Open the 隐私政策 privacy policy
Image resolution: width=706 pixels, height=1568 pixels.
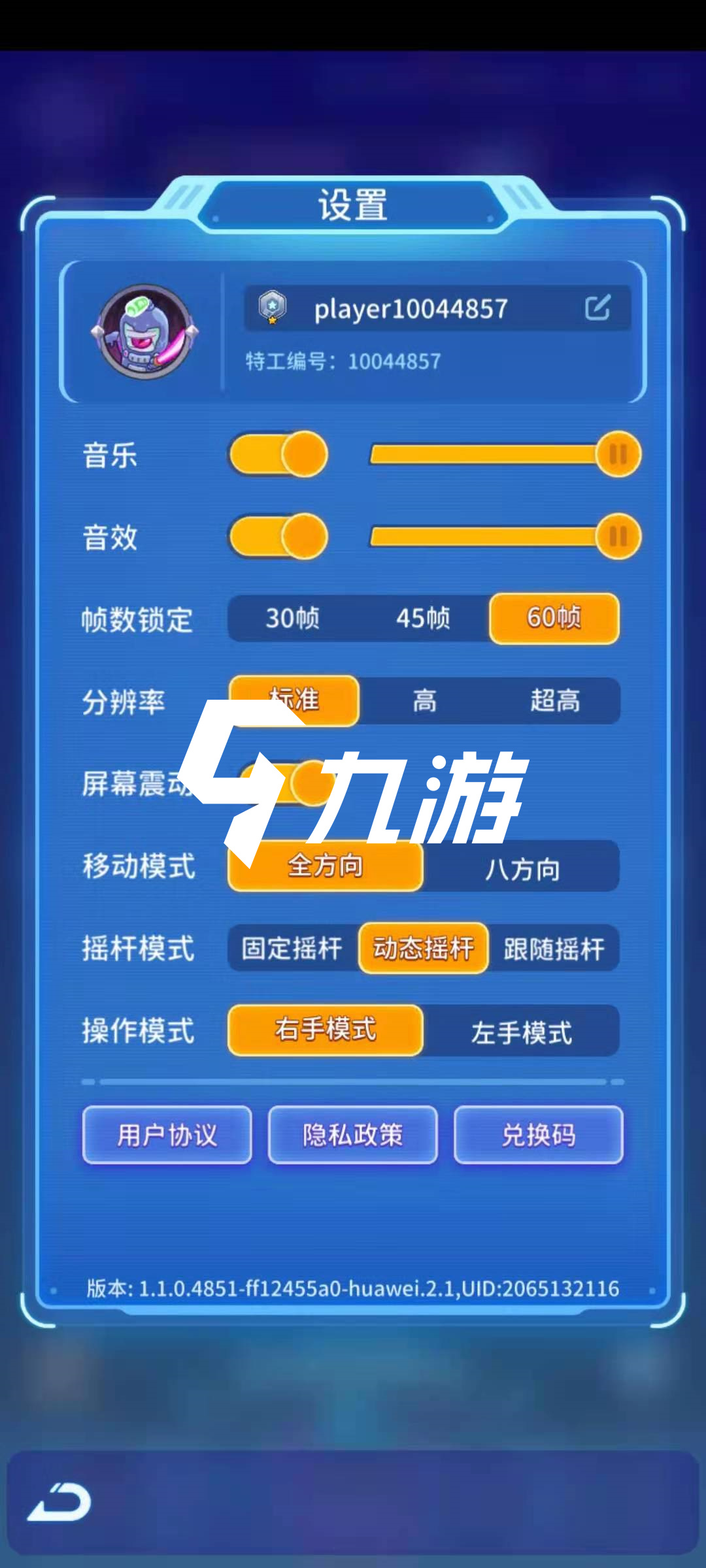point(353,1135)
